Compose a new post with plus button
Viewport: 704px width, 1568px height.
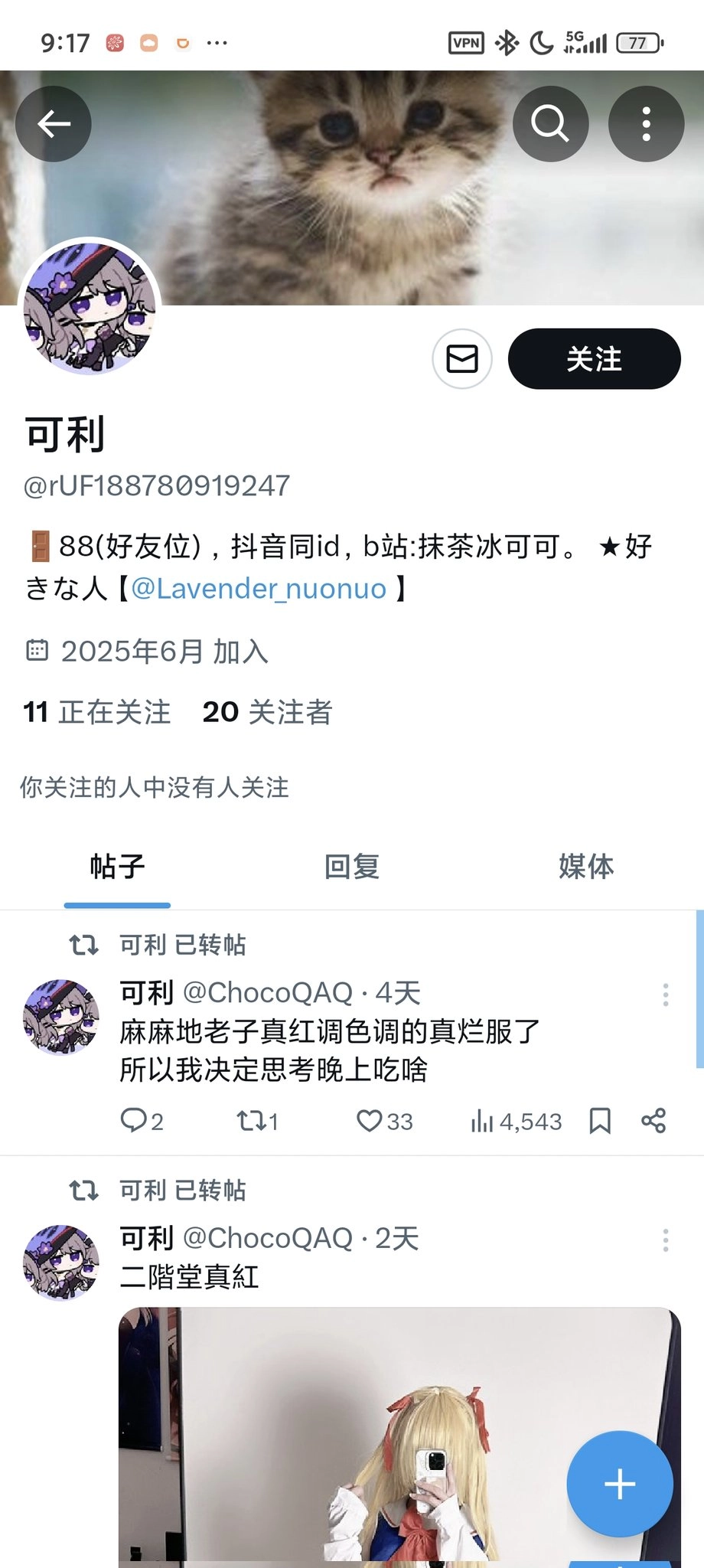[x=619, y=1484]
